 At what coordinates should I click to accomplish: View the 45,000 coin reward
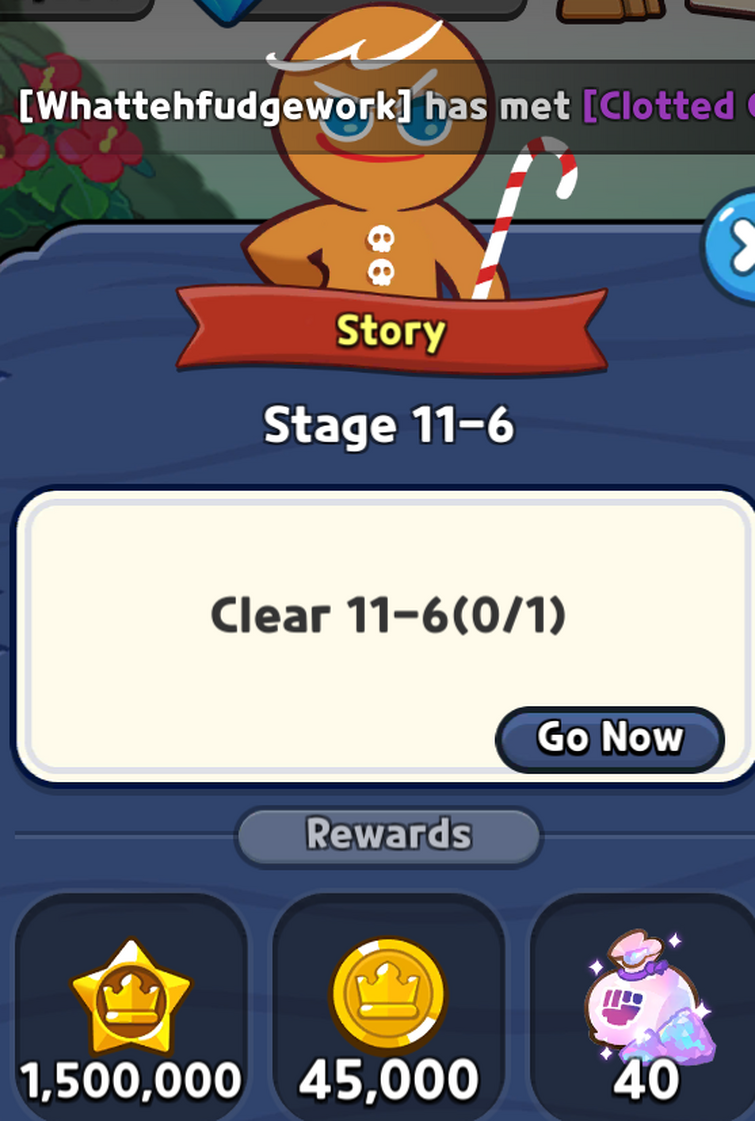pos(388,1008)
